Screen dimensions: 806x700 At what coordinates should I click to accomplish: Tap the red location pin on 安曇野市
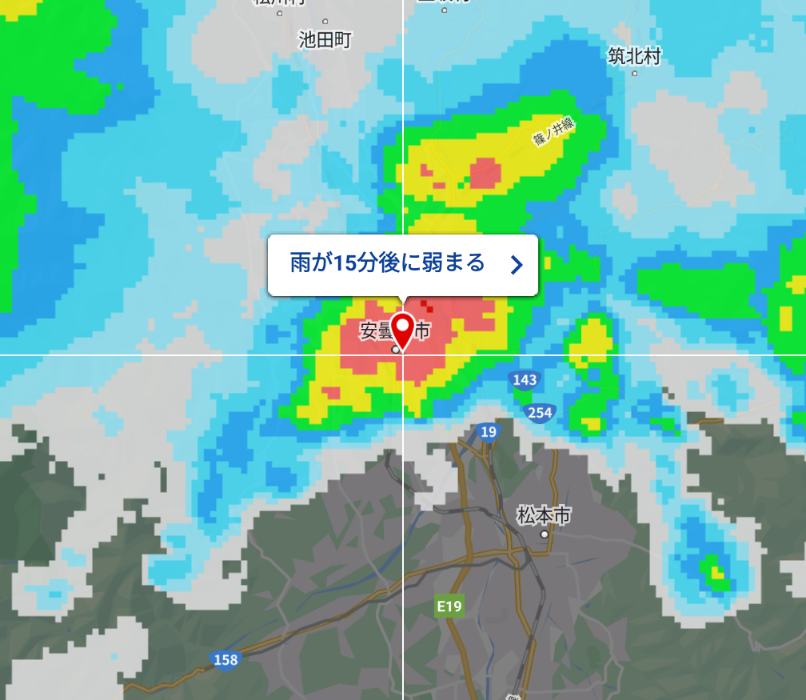point(403,329)
